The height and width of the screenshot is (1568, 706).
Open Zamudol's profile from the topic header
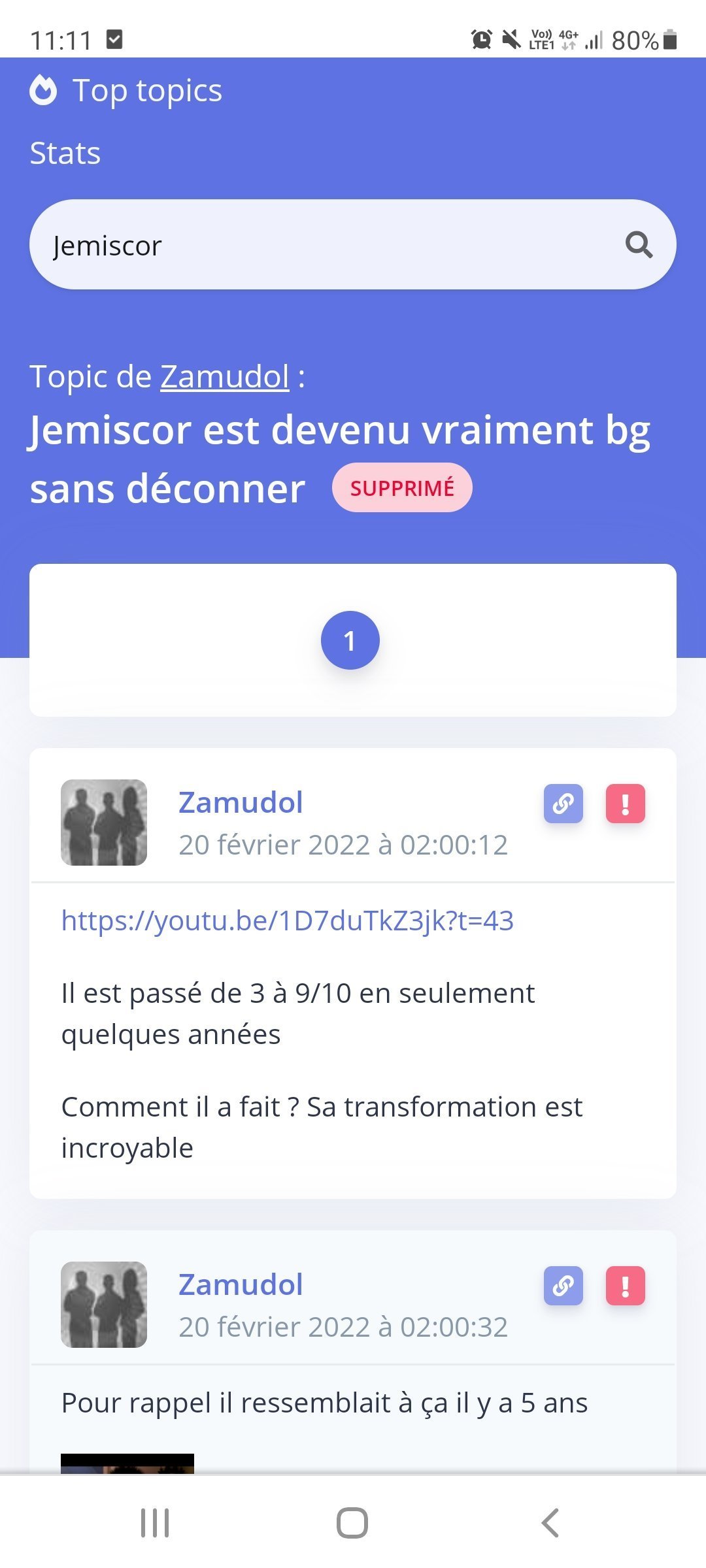225,376
